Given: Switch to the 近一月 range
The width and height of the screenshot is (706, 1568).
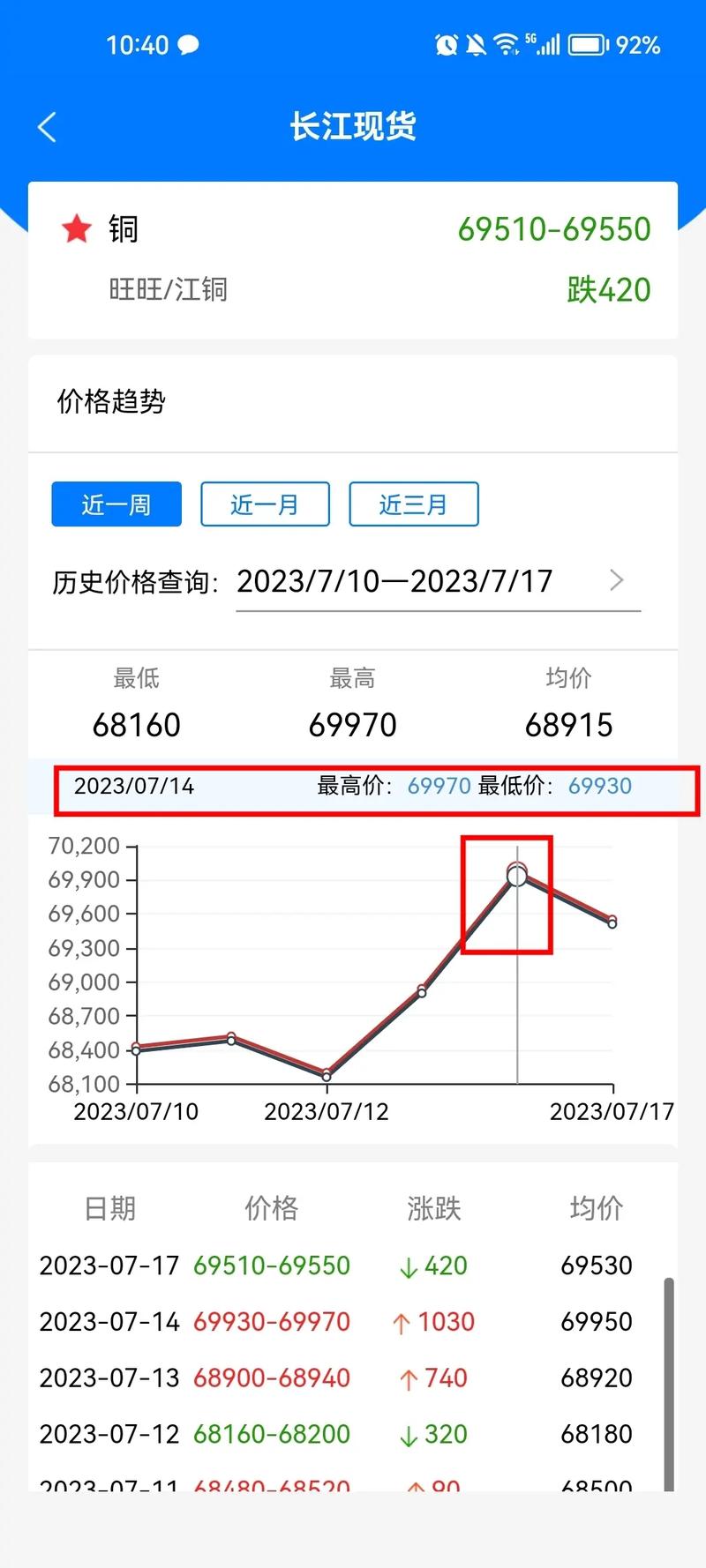Looking at the screenshot, I should tap(265, 504).
